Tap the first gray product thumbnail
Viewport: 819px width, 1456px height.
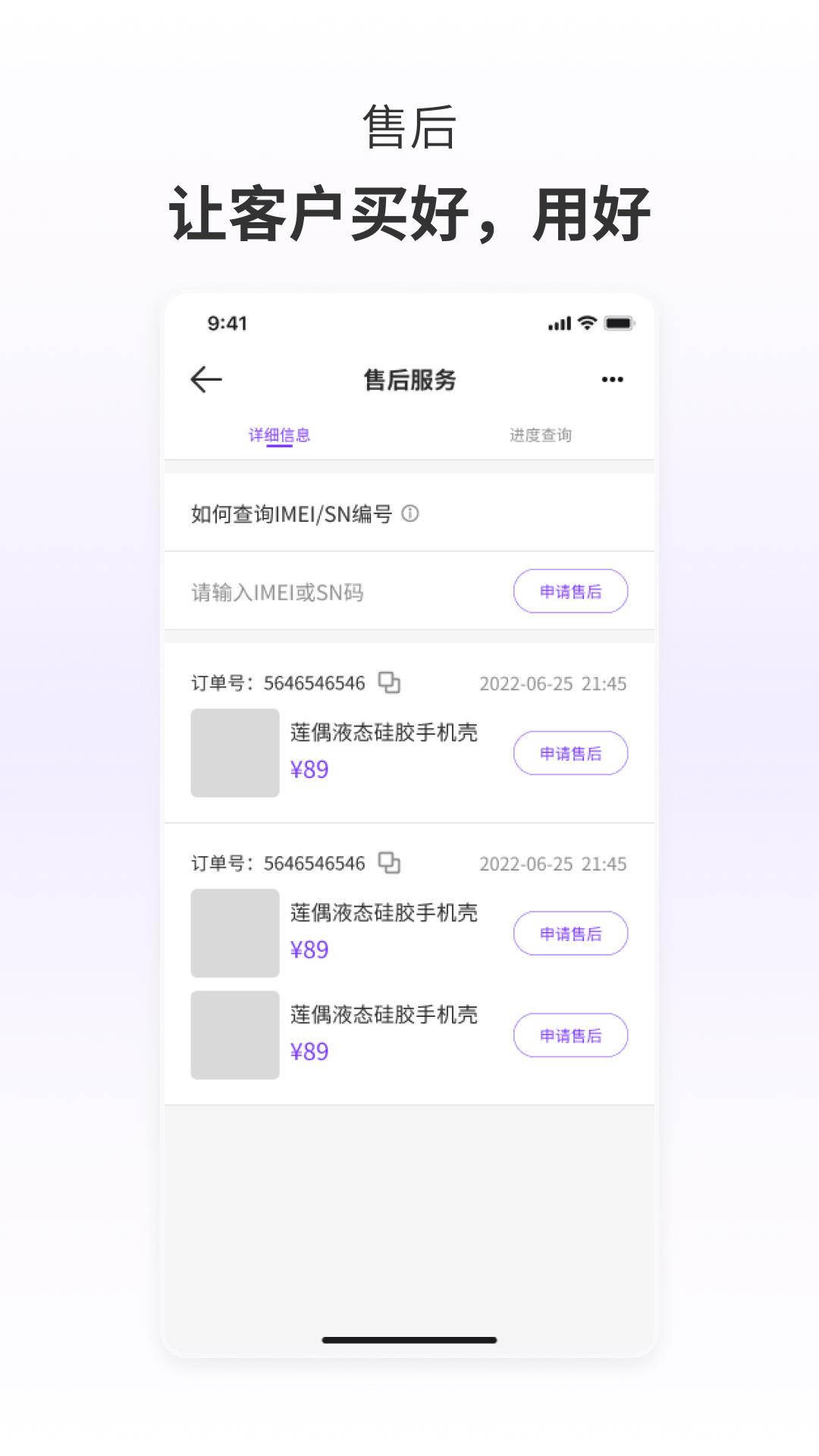pyautogui.click(x=234, y=752)
